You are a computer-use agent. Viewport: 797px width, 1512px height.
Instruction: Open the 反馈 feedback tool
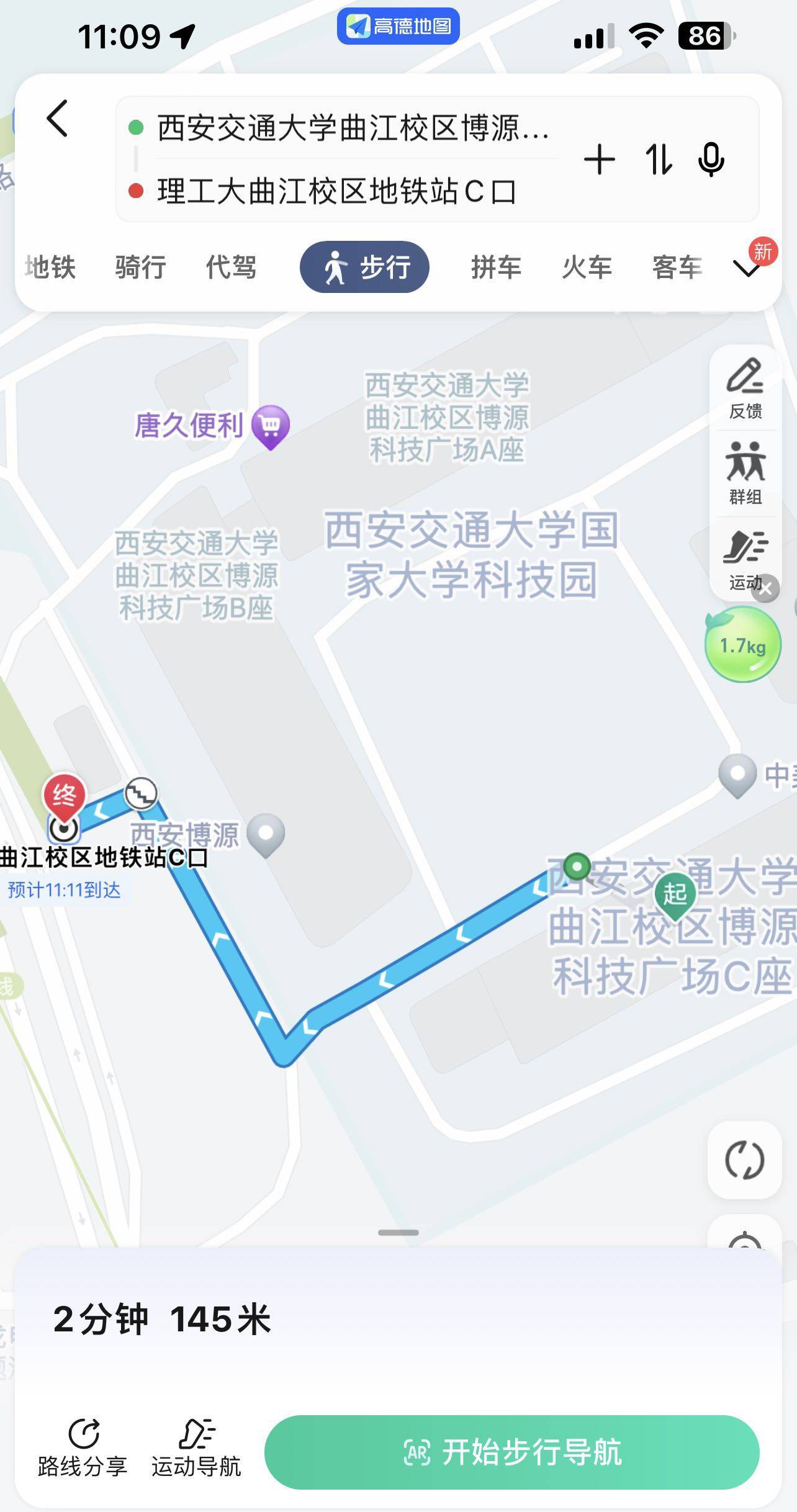745,389
